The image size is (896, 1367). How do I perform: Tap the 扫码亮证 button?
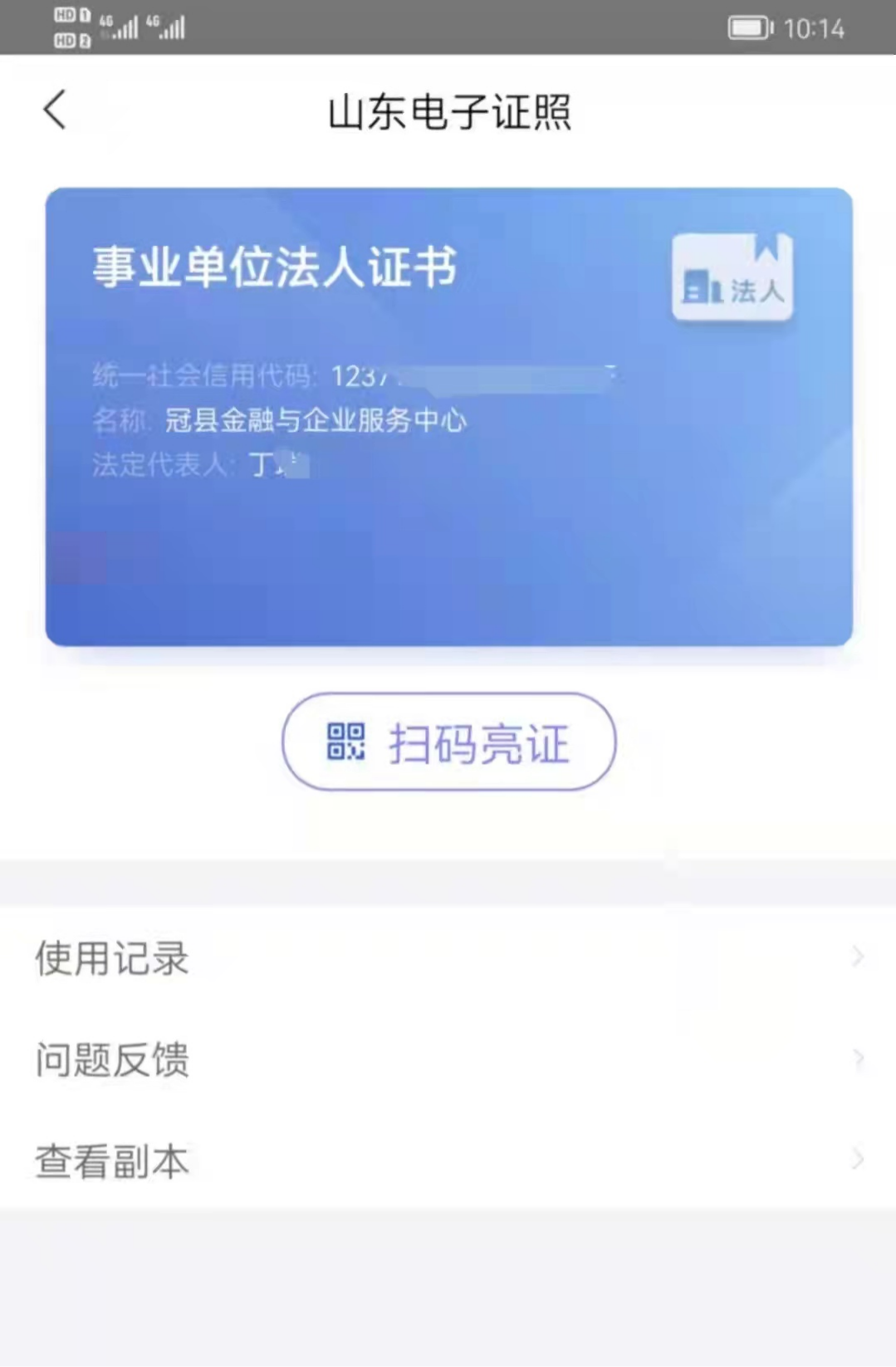pyautogui.click(x=448, y=742)
